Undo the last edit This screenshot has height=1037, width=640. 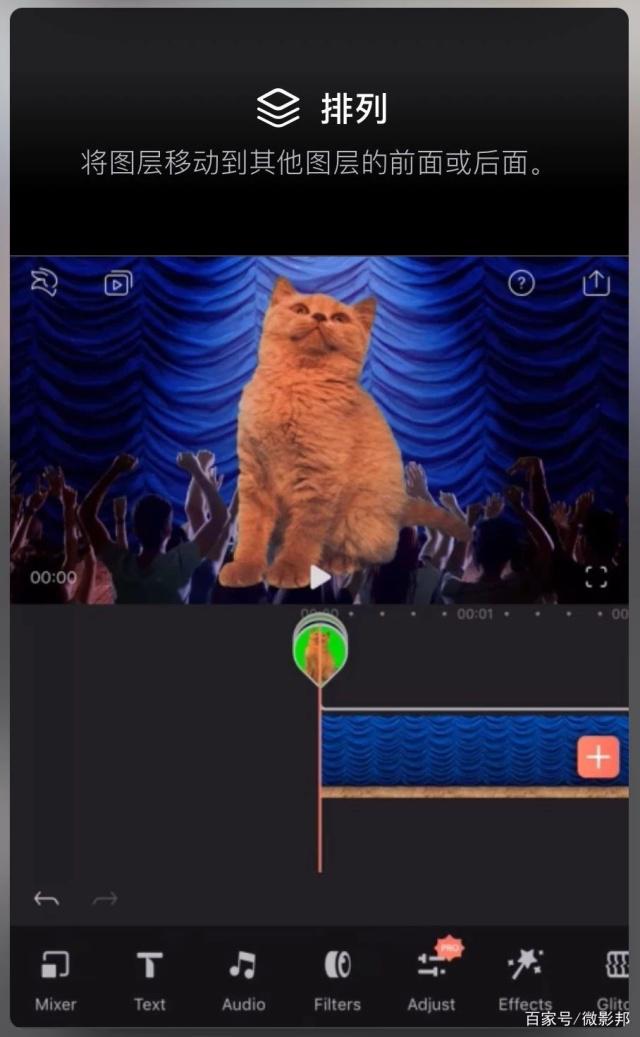[x=46, y=899]
